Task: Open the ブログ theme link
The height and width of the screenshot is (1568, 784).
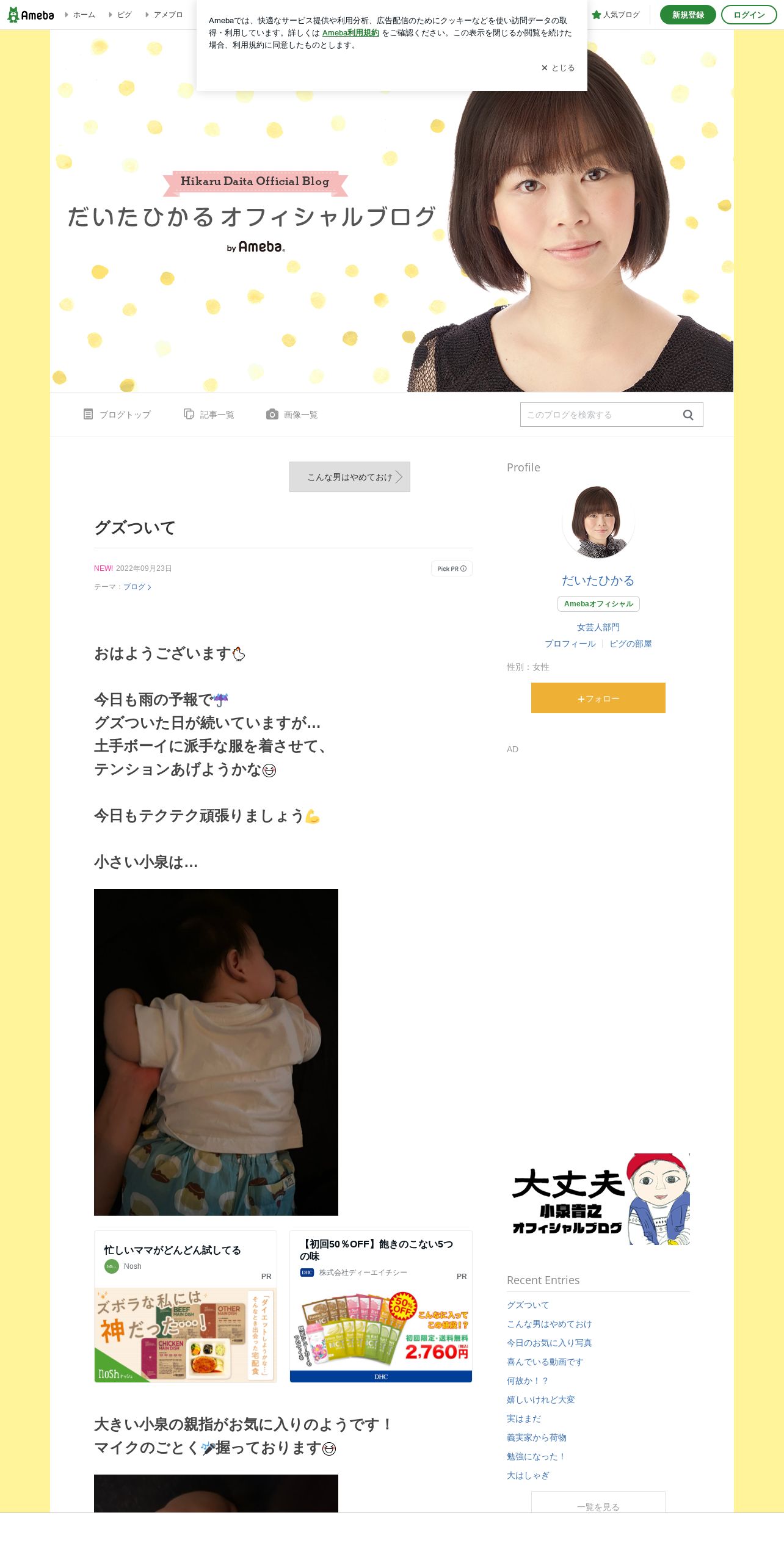Action: tap(137, 587)
